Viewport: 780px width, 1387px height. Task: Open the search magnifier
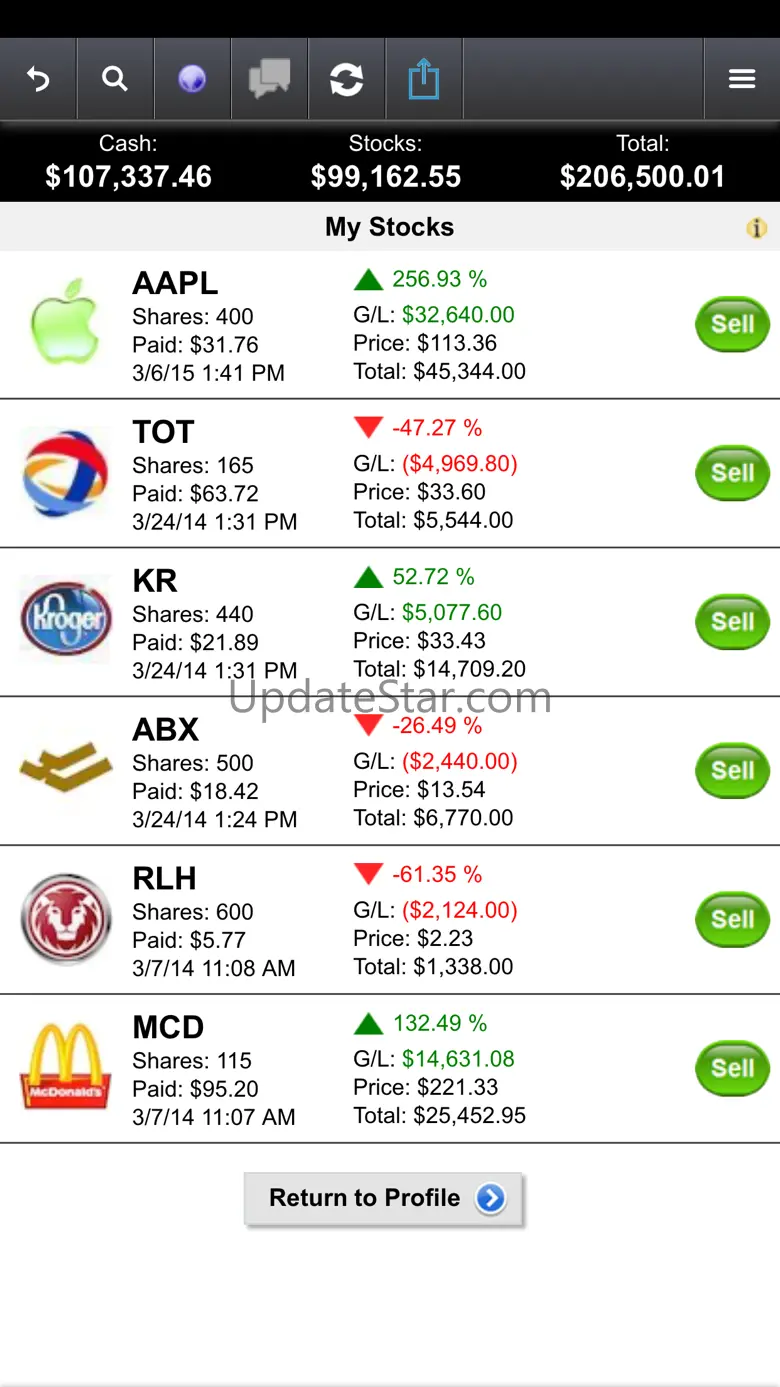coord(115,79)
